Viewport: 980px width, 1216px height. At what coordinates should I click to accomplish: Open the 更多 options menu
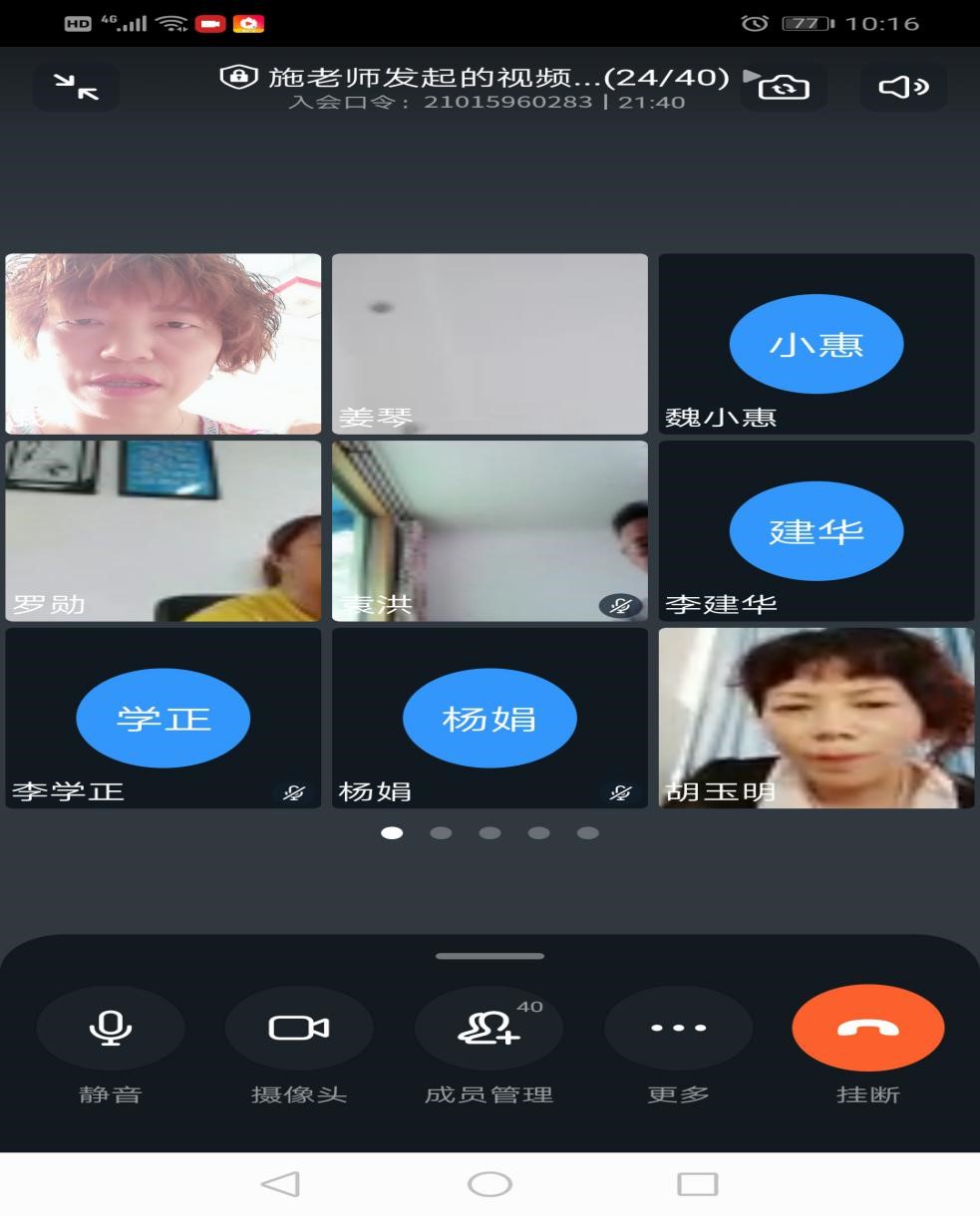[x=678, y=1029]
